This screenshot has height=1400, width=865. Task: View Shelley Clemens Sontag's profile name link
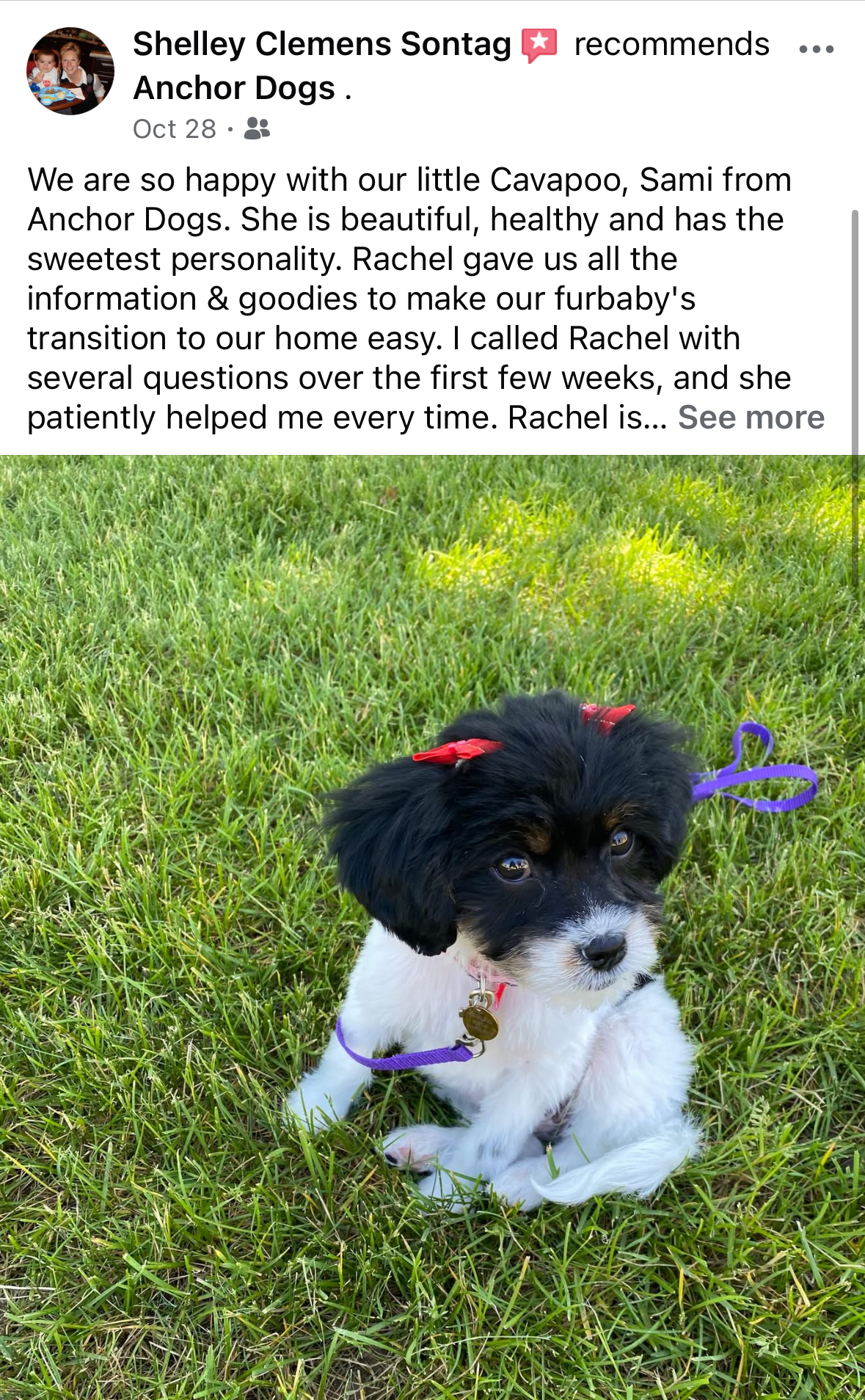pyautogui.click(x=321, y=44)
